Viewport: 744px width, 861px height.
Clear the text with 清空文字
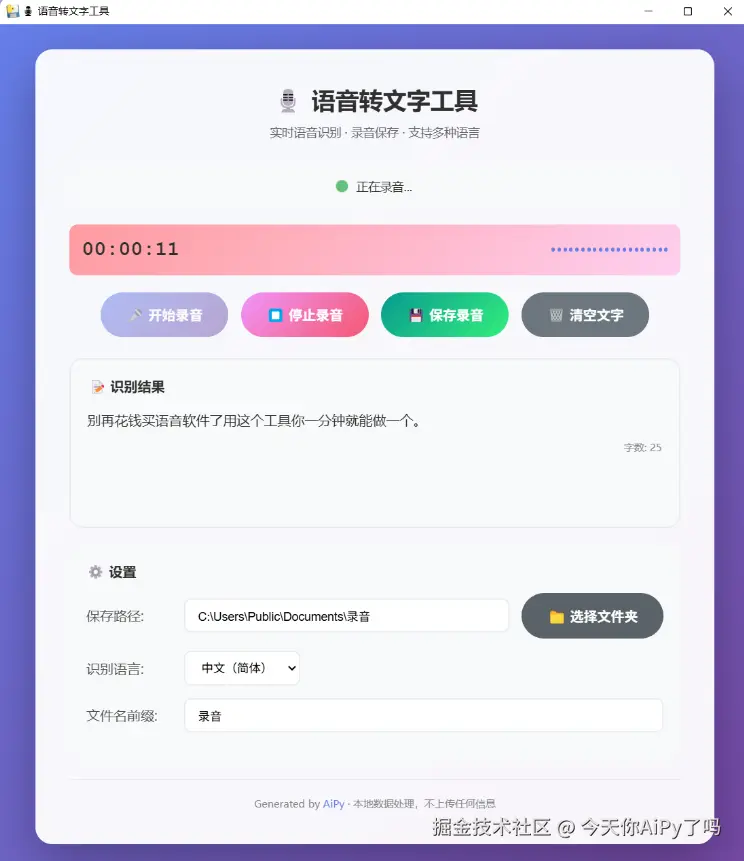pos(585,315)
